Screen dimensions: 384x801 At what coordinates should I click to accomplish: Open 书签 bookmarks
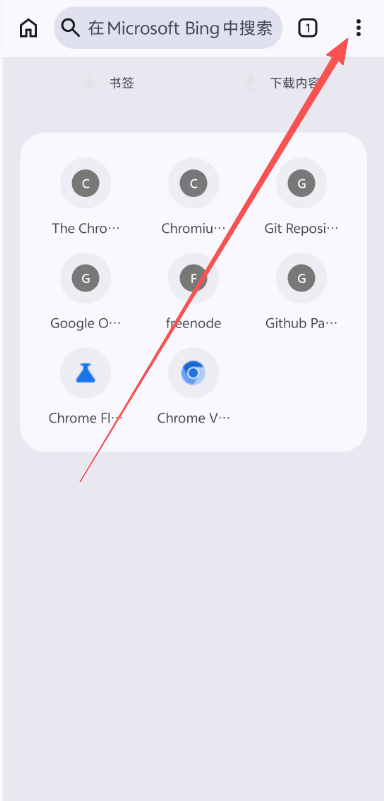(x=108, y=83)
